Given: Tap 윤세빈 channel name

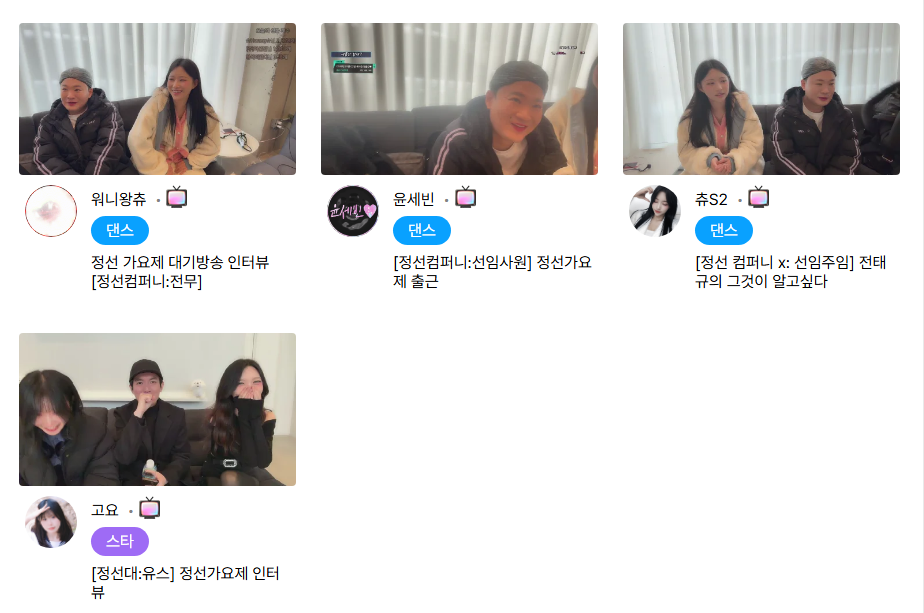Looking at the screenshot, I should (x=414, y=199).
